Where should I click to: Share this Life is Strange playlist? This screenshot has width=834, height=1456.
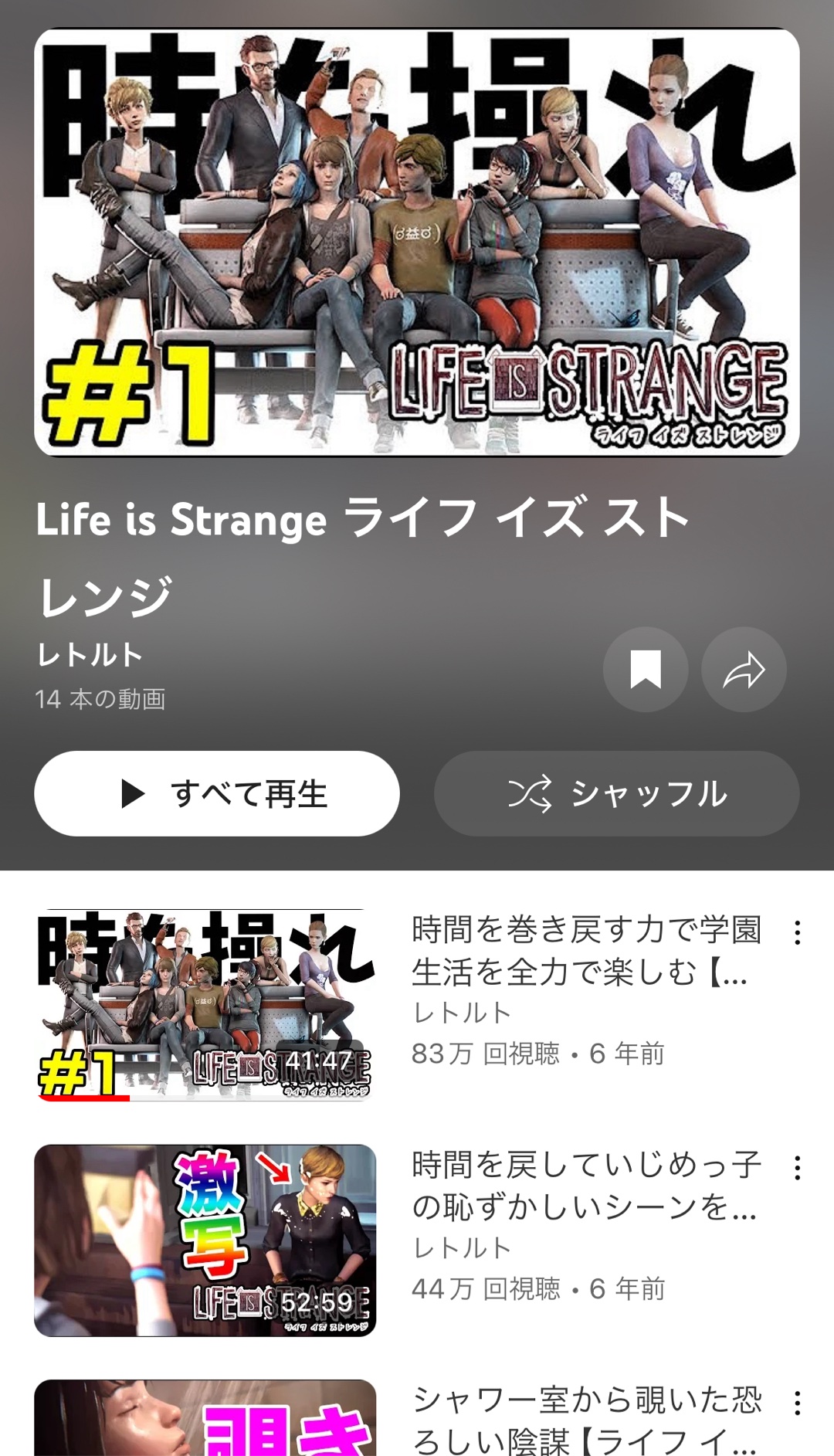(744, 669)
